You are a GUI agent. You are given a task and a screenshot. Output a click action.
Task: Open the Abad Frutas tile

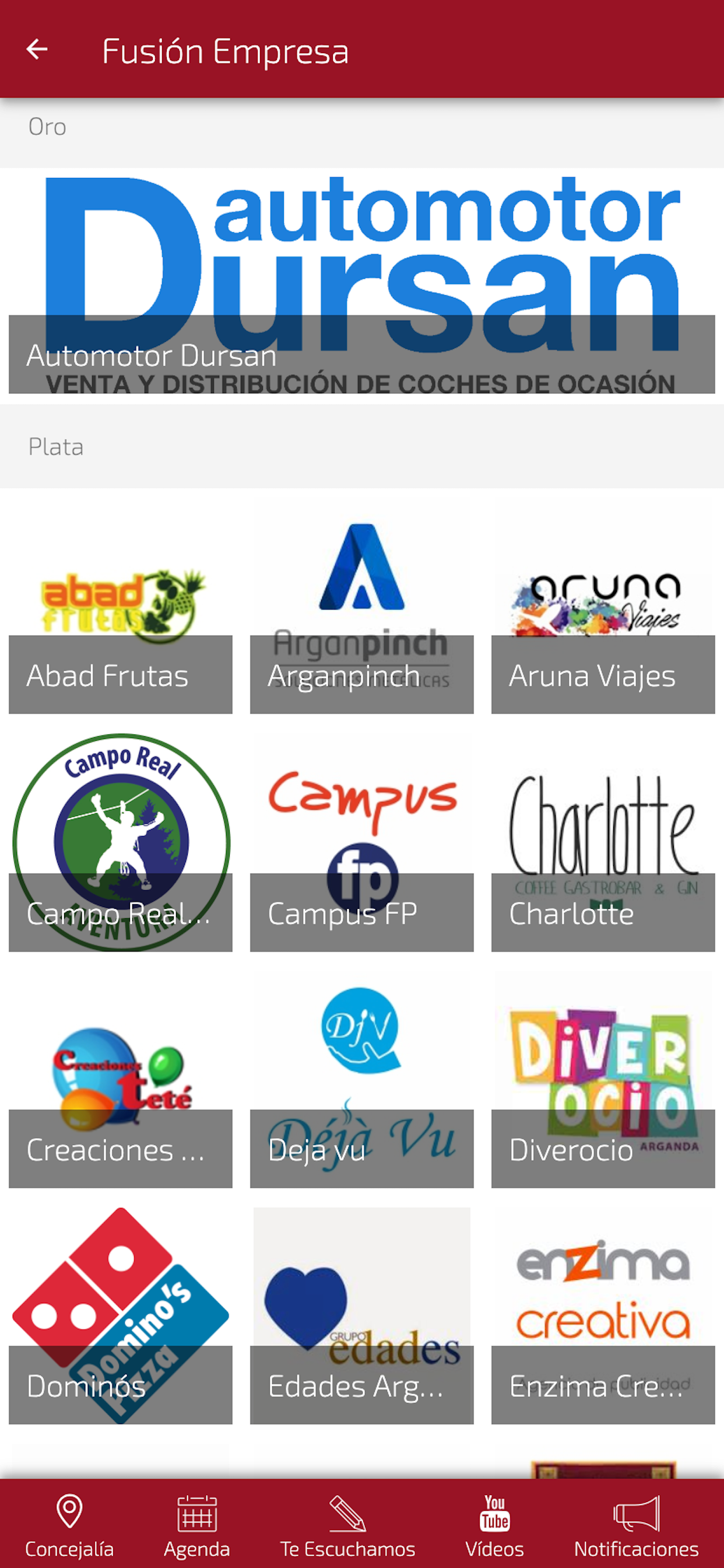coord(121,605)
